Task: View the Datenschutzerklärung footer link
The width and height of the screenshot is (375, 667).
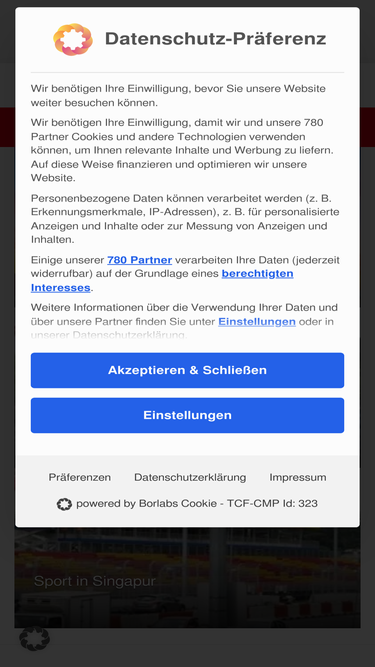Action: point(190,477)
